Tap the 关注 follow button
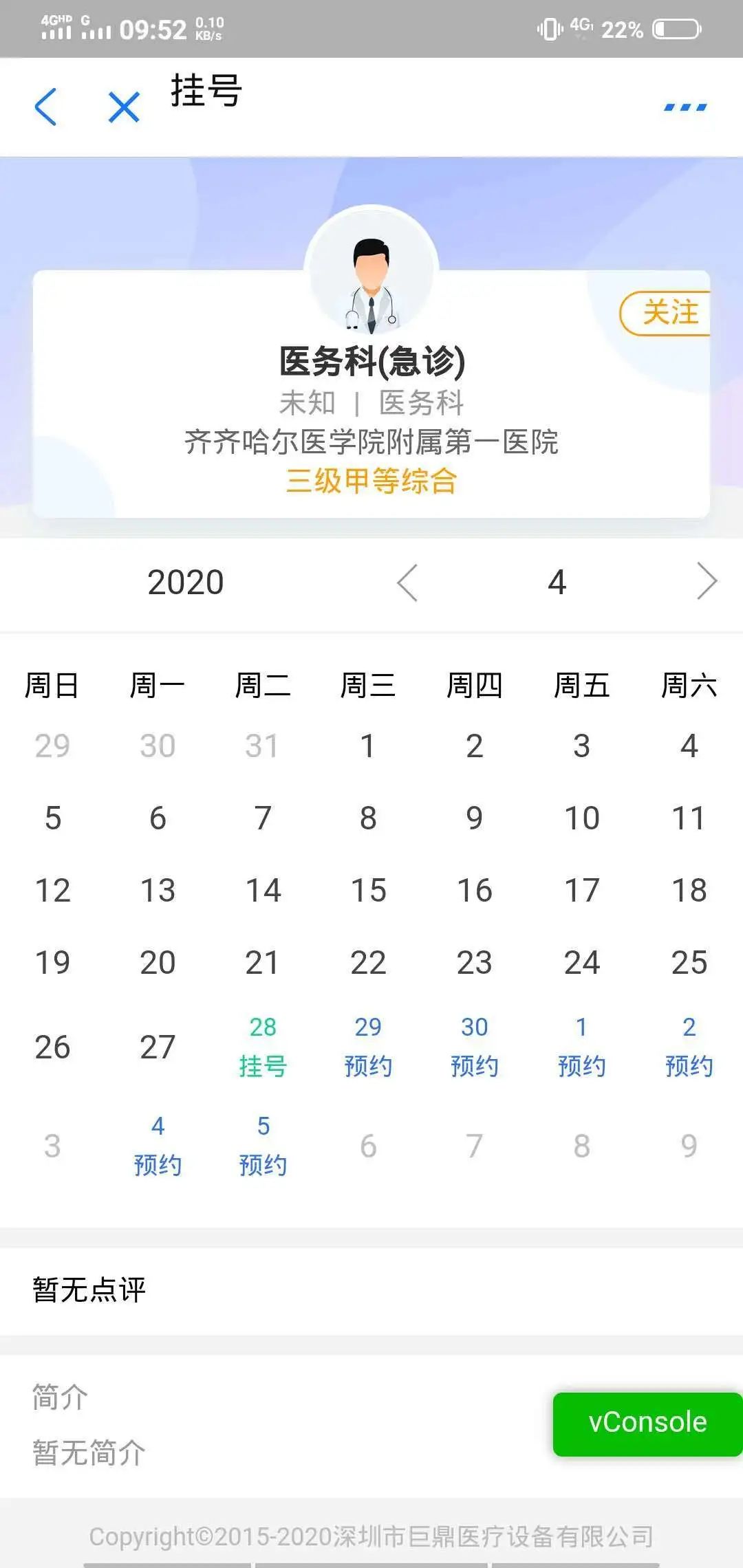743x1568 pixels. (667, 314)
